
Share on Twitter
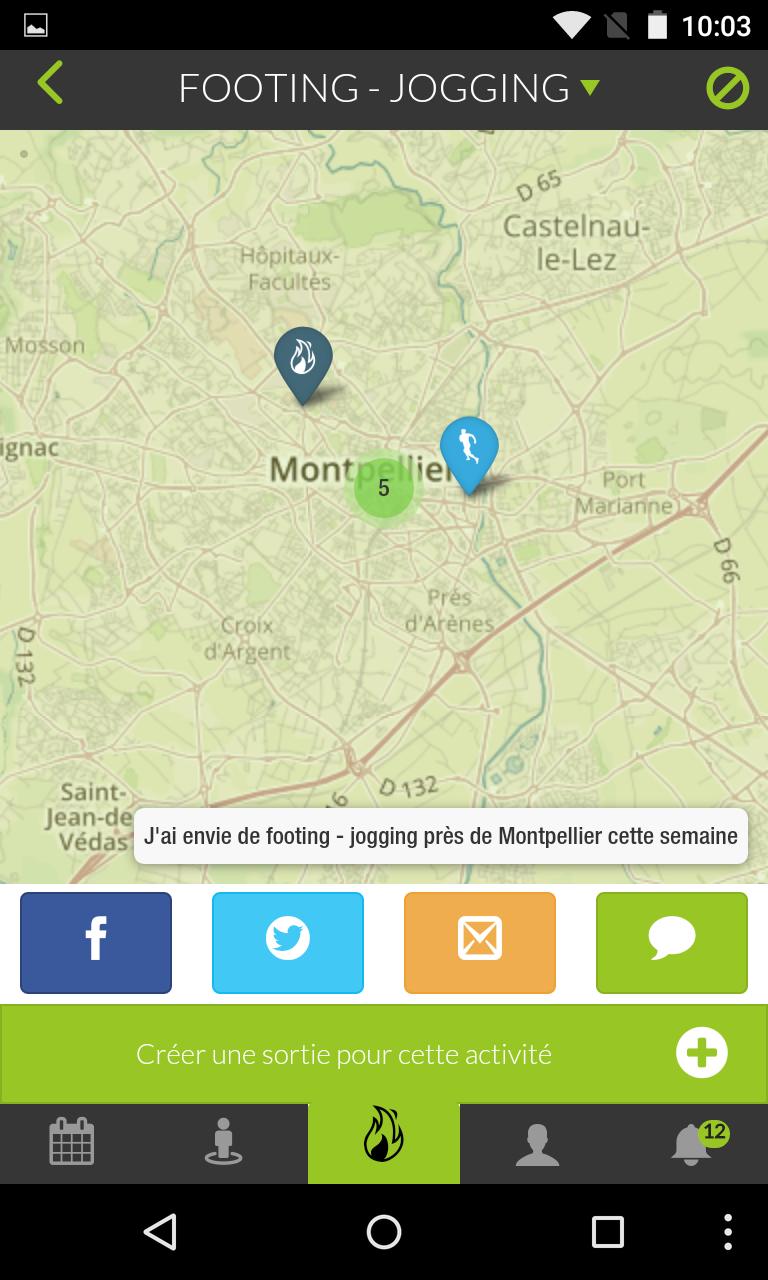(288, 942)
